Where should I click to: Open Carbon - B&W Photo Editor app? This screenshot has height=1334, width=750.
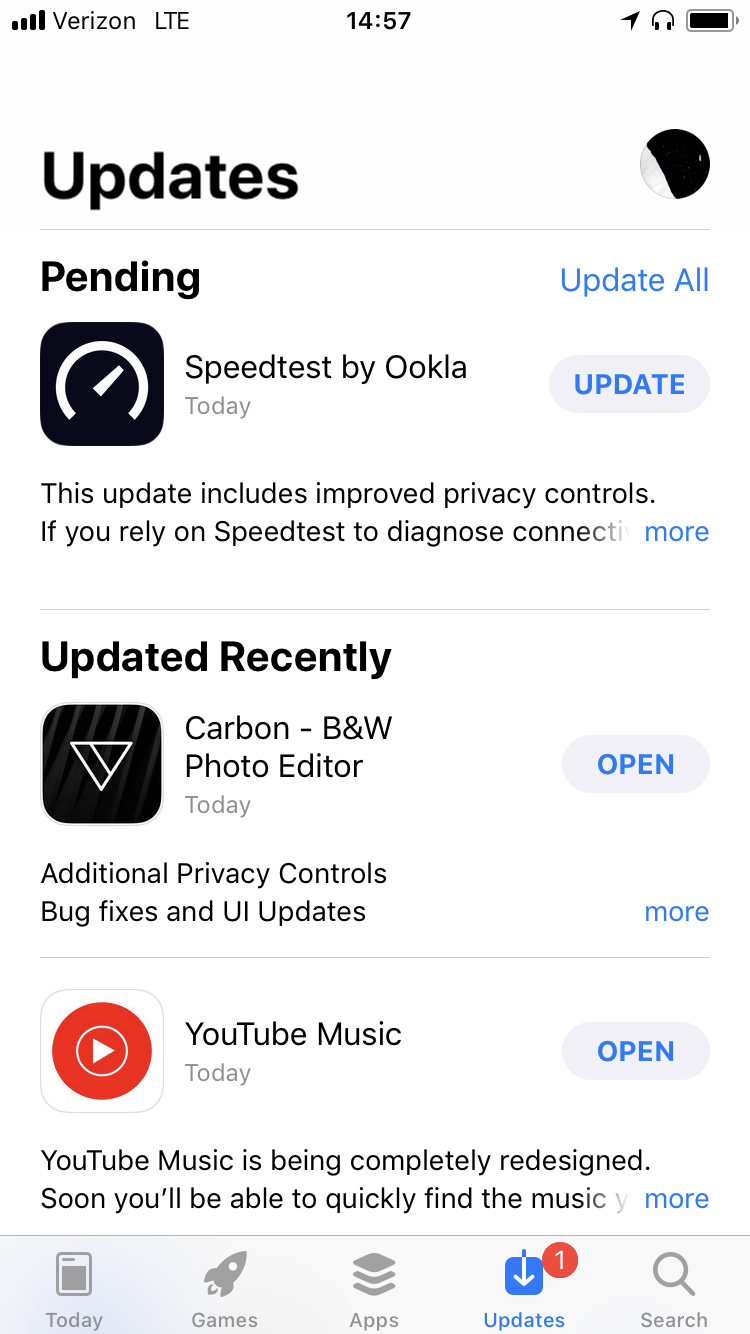click(636, 765)
